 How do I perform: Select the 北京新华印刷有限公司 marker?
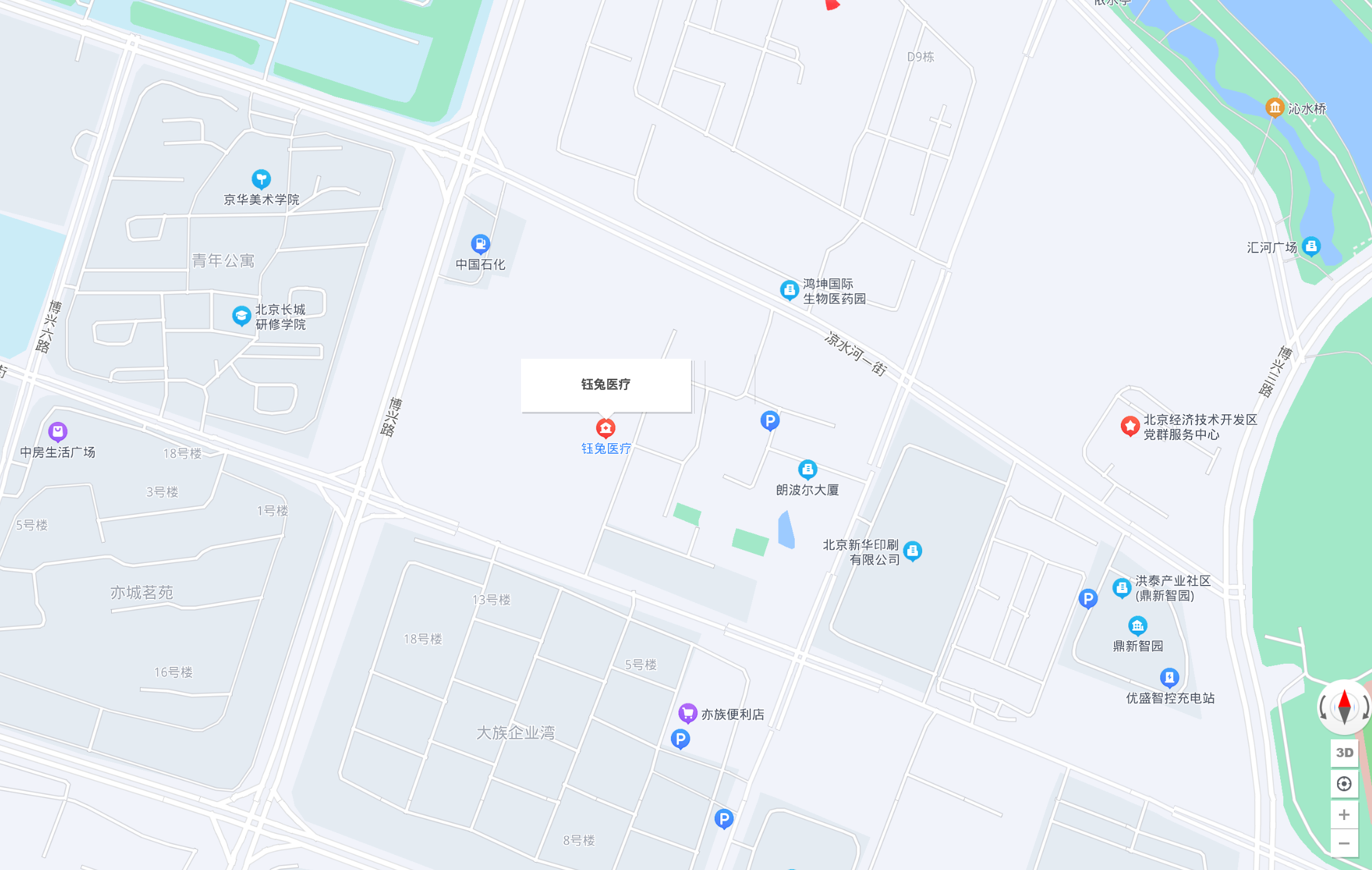(x=912, y=551)
